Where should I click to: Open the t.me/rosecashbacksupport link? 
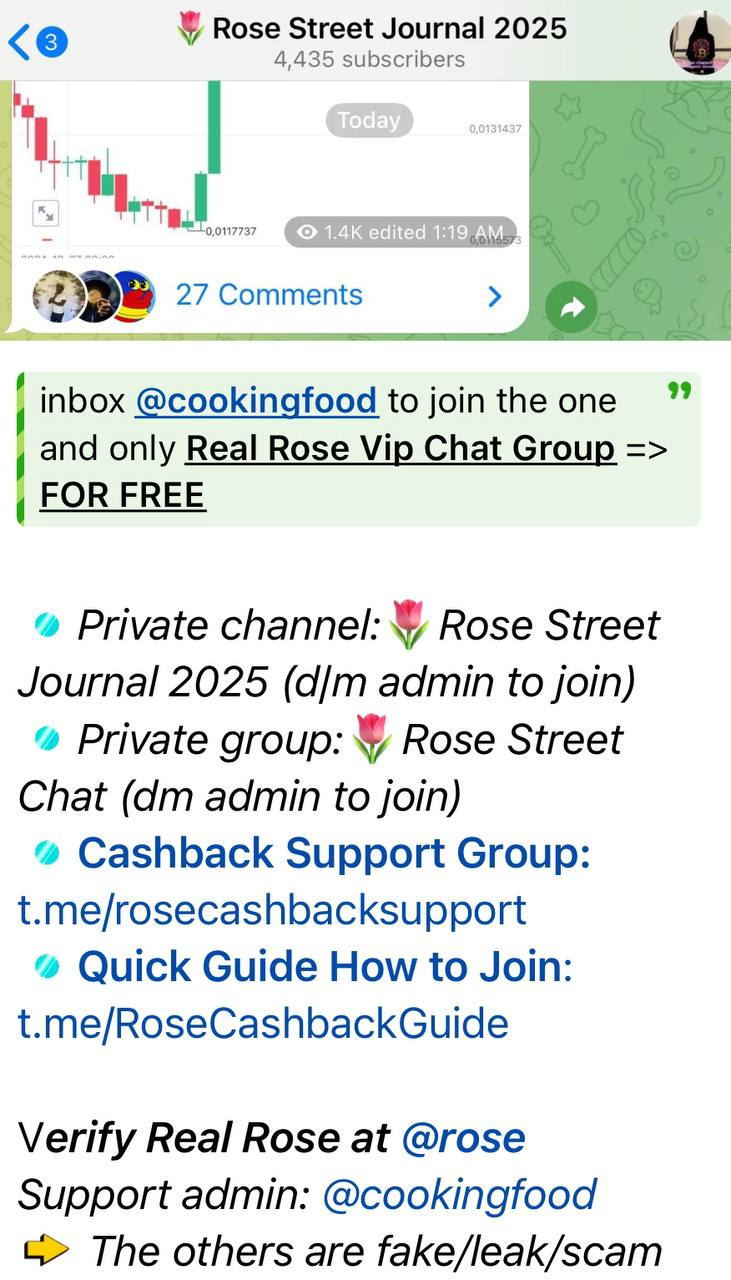click(272, 910)
